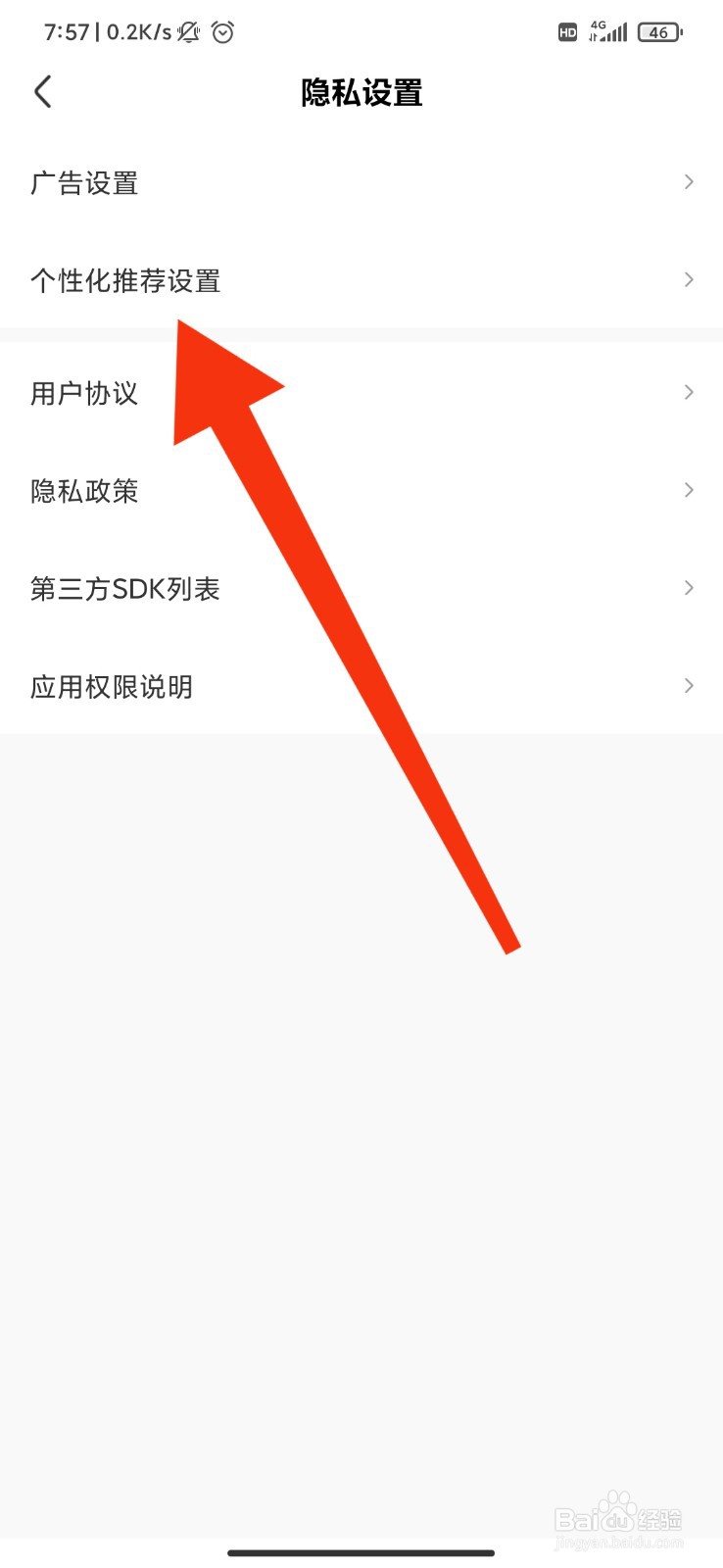Tap the 4G signal strength icon
The width and height of the screenshot is (723, 1568).
point(607,31)
